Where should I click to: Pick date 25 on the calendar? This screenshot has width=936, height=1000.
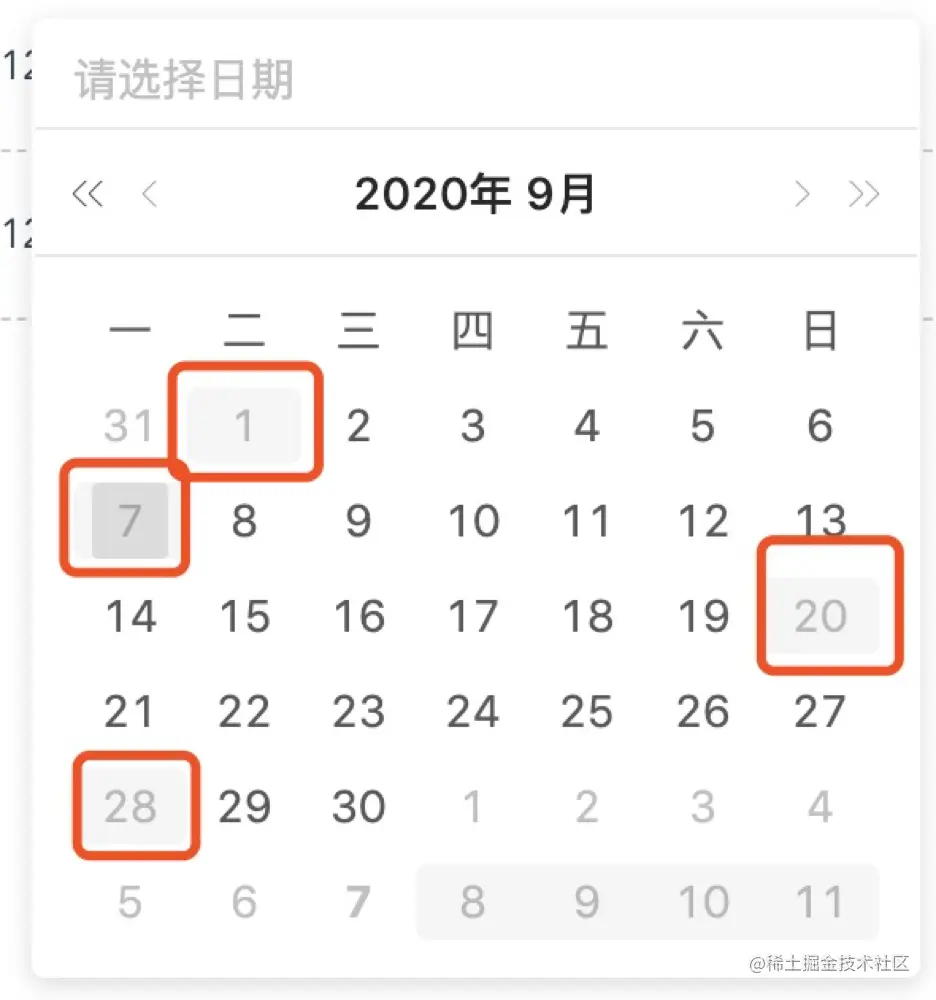point(588,712)
